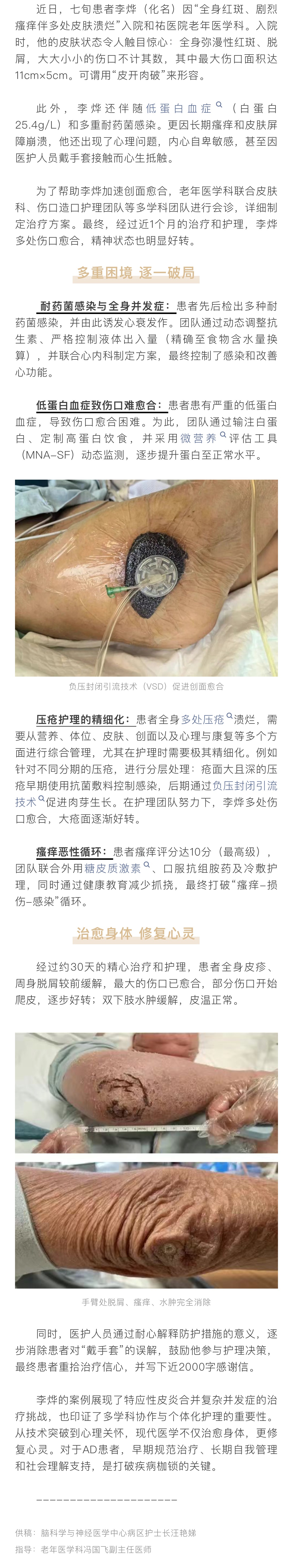Enlarge the healed arm skin photo
The height and width of the screenshot is (1568, 293).
[x=146, y=1225]
